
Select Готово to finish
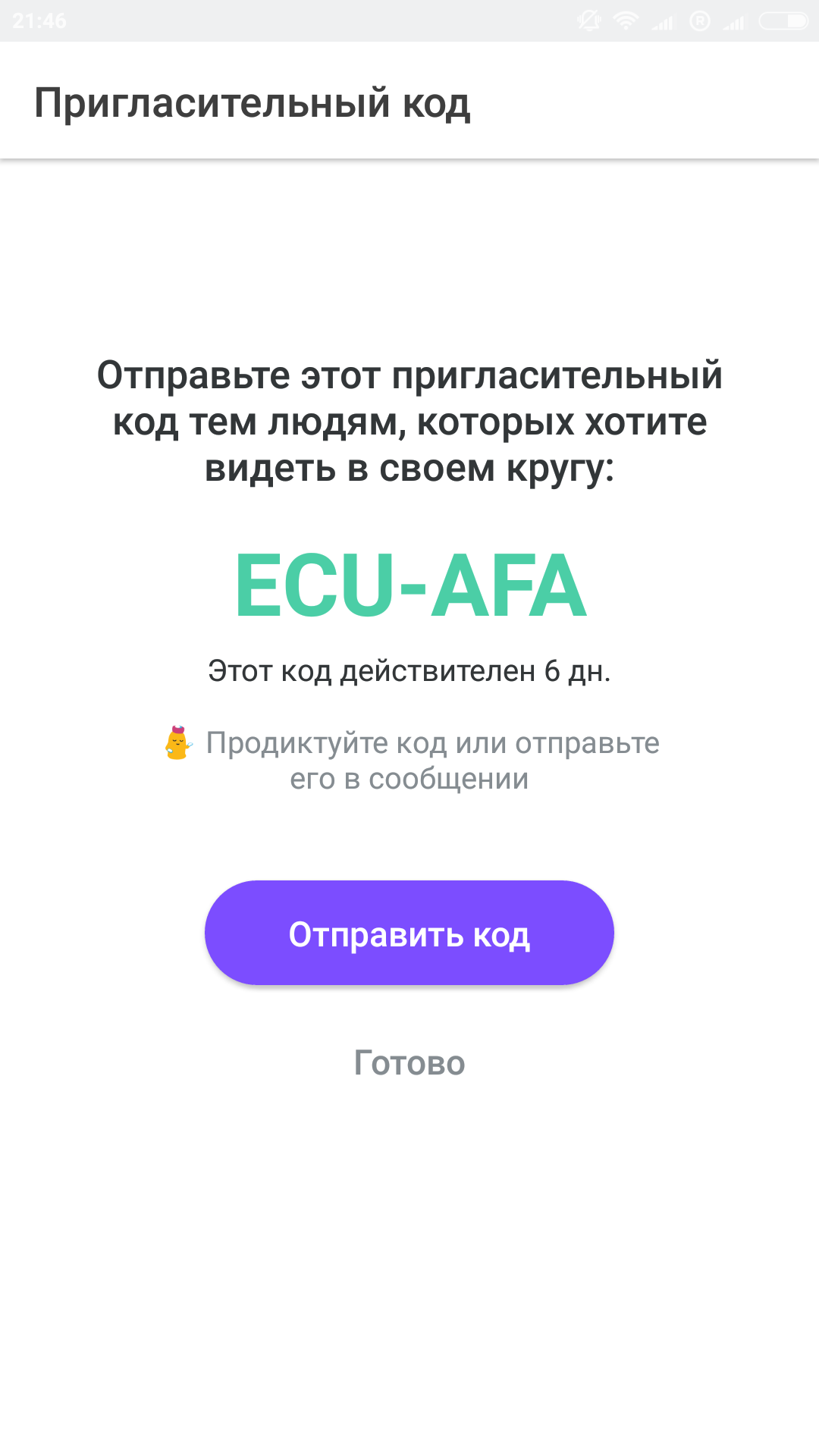point(409,1063)
